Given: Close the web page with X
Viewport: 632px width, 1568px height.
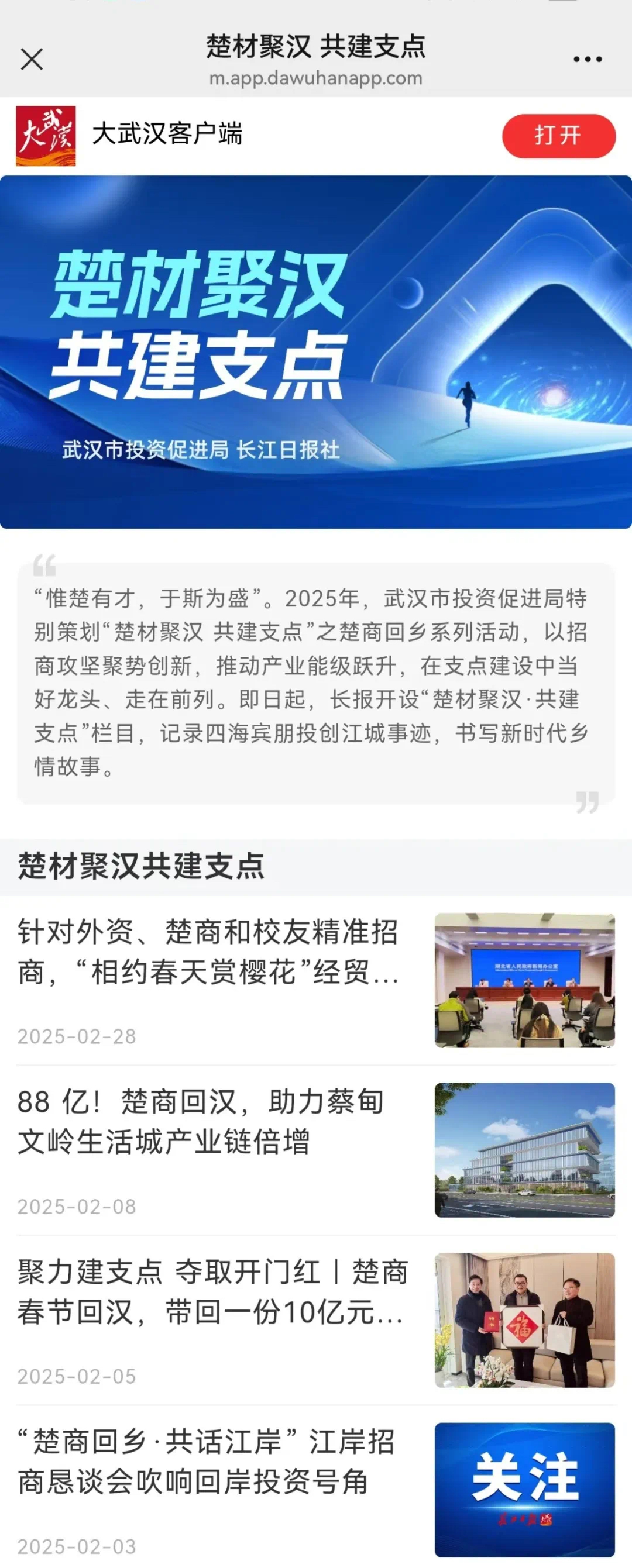Looking at the screenshot, I should pyautogui.click(x=32, y=60).
